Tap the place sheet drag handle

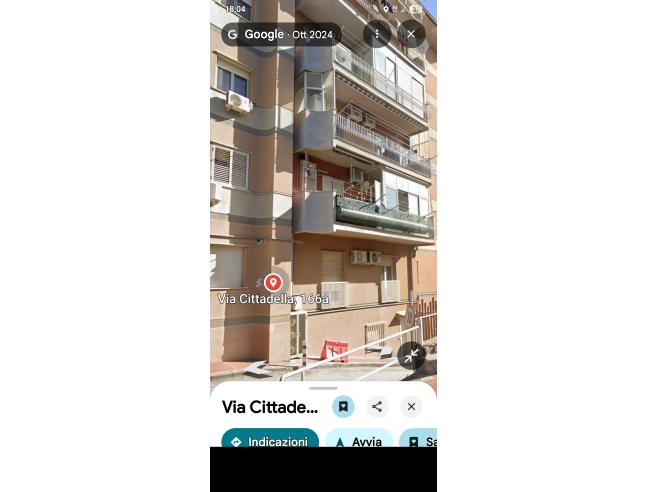point(323,387)
